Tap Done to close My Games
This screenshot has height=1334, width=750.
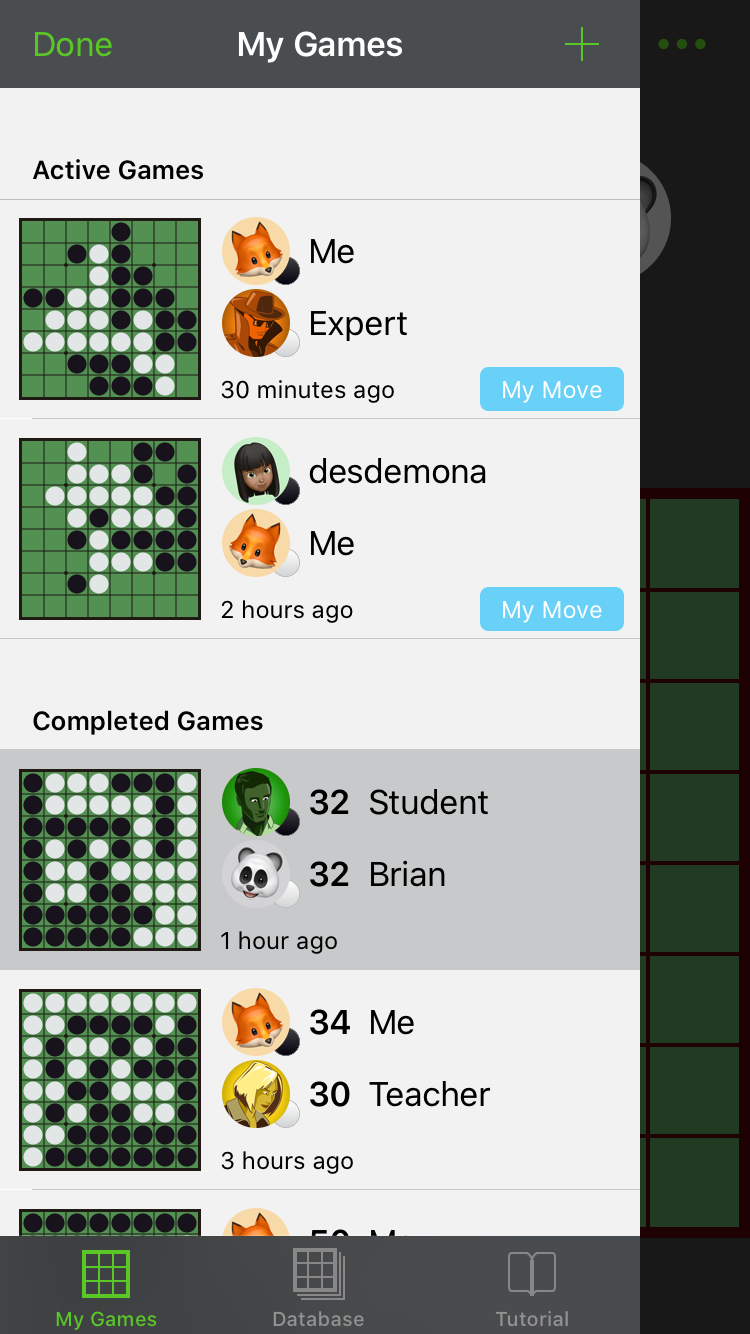click(x=72, y=45)
